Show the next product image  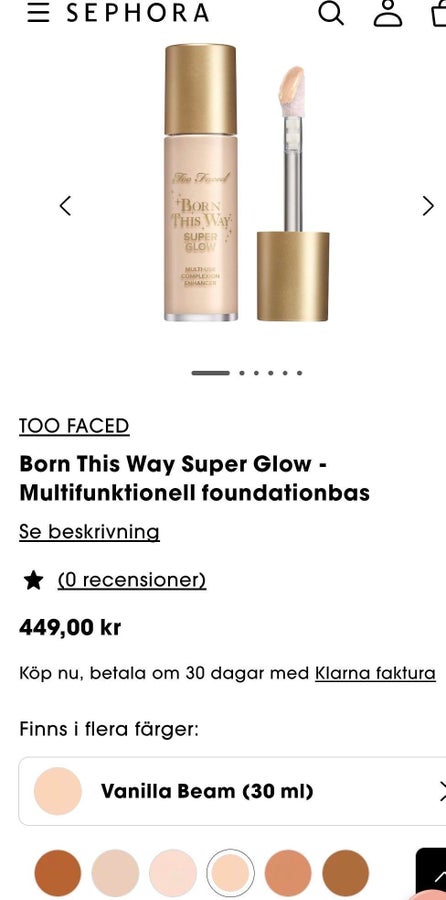click(428, 205)
